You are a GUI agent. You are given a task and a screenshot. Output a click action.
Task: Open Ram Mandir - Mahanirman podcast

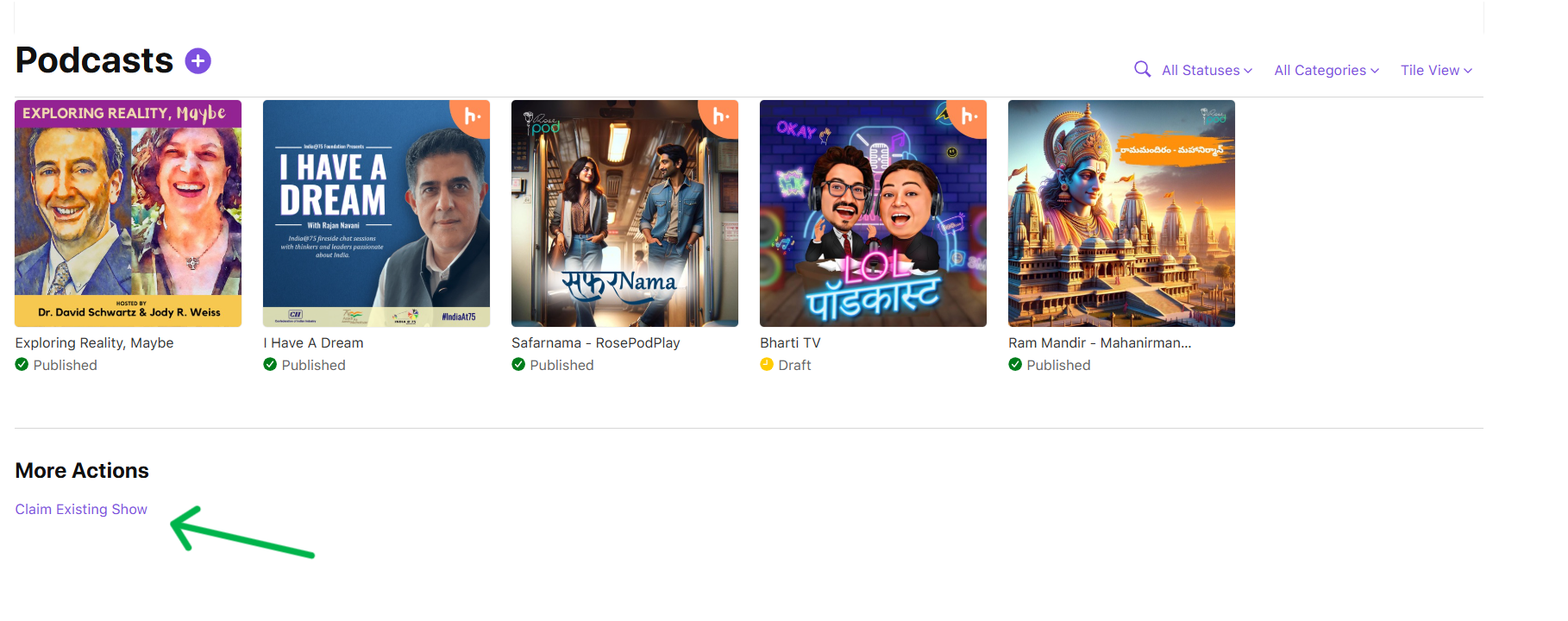point(1121,214)
